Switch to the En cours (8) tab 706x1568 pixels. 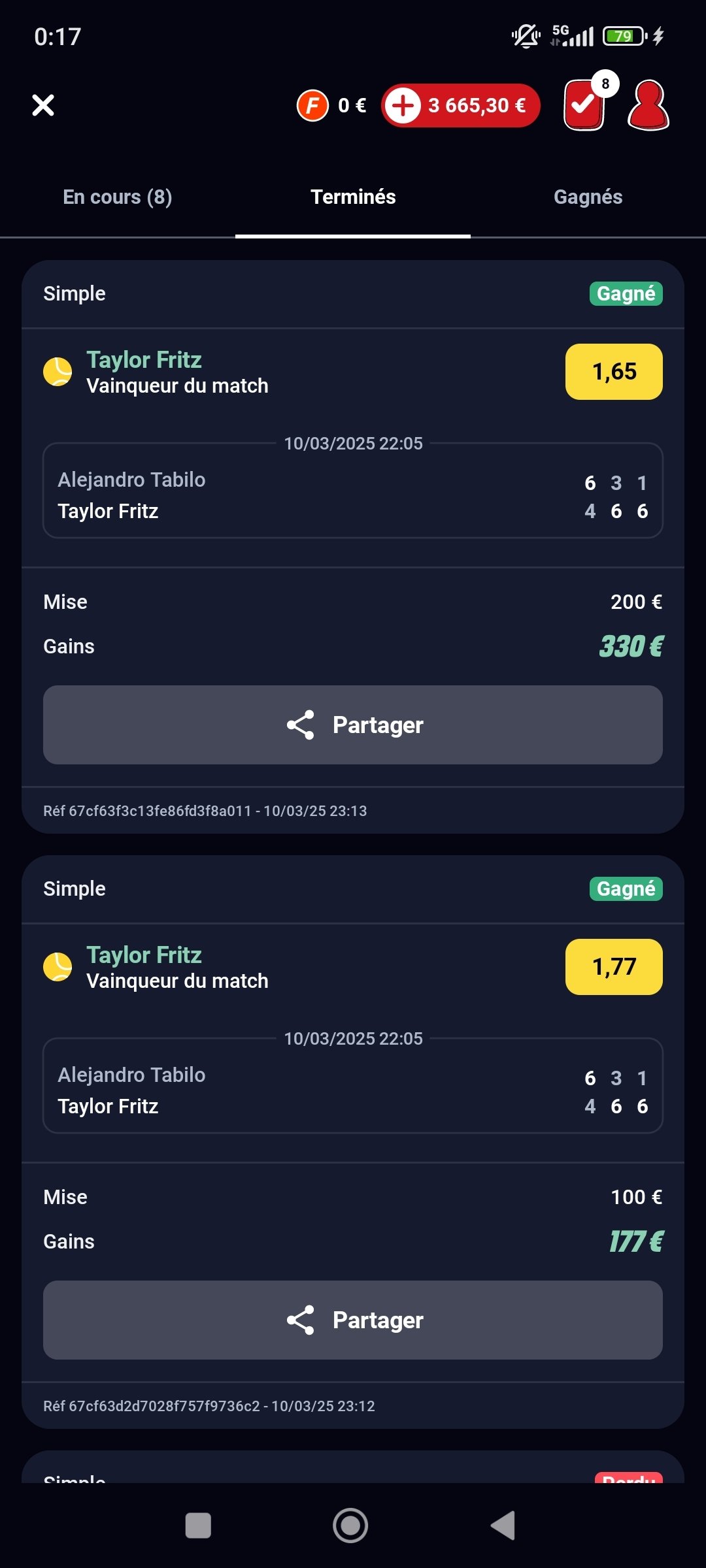pos(118,197)
